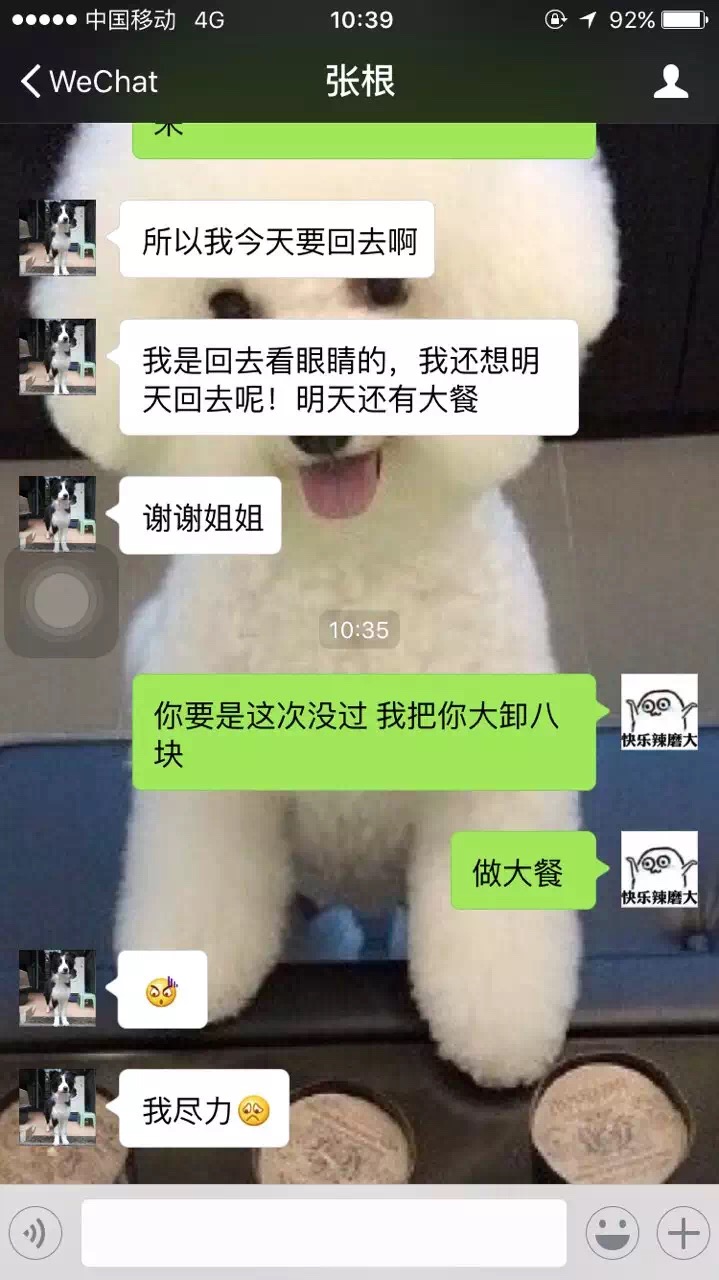Open the plus attachments menu
Image resolution: width=719 pixels, height=1280 pixels.
click(683, 1233)
